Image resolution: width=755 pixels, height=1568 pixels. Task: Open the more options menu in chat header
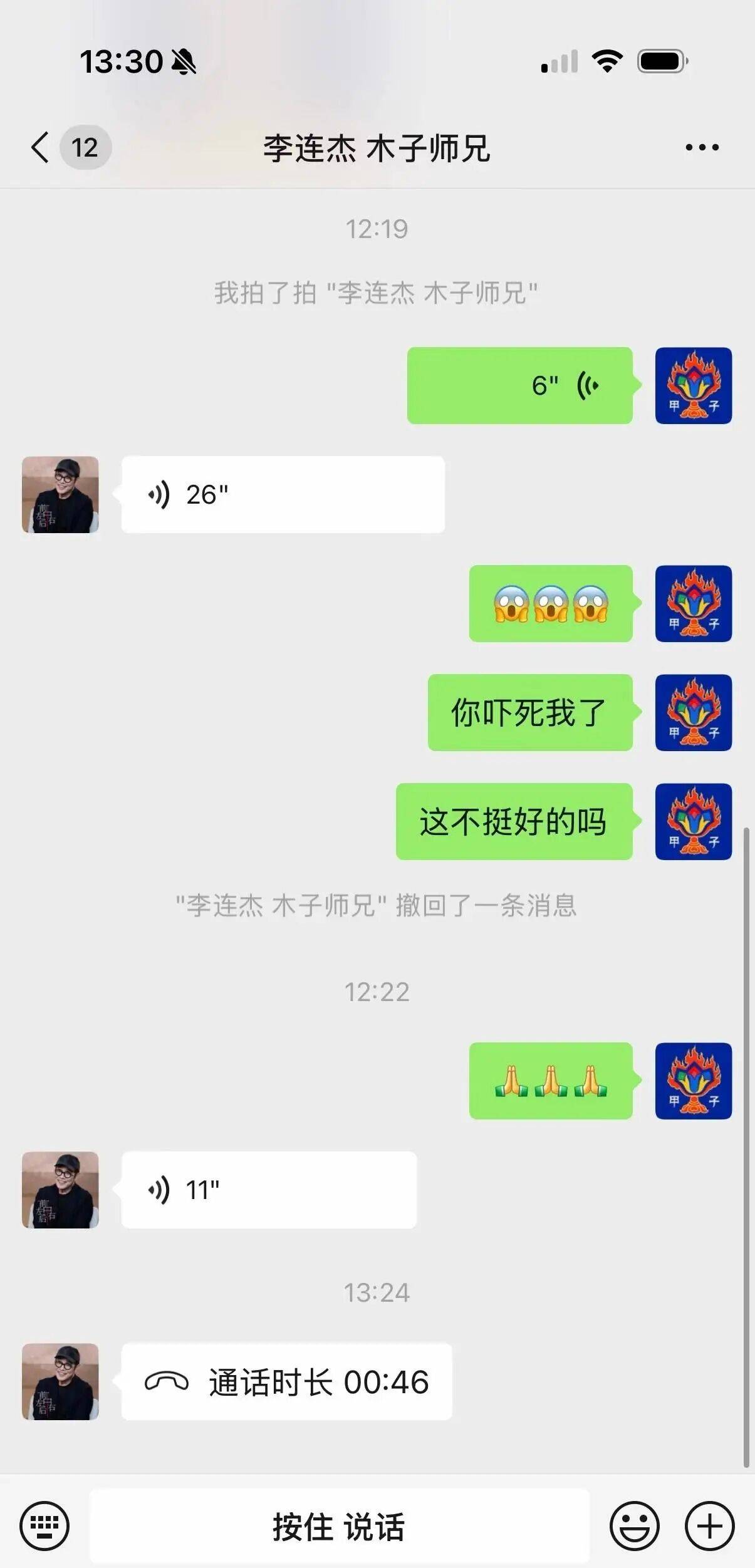coord(701,147)
